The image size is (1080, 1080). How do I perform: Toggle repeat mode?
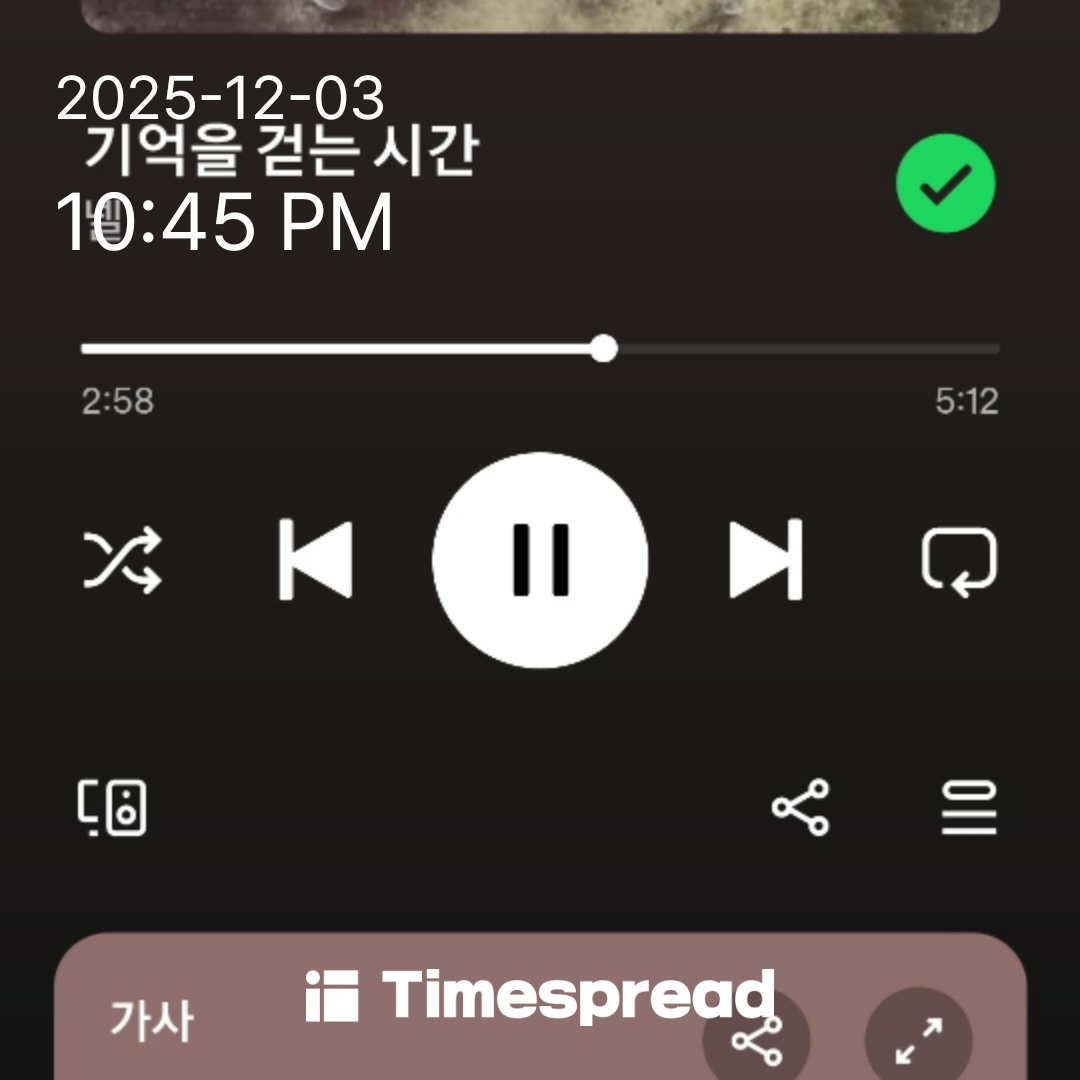(958, 560)
